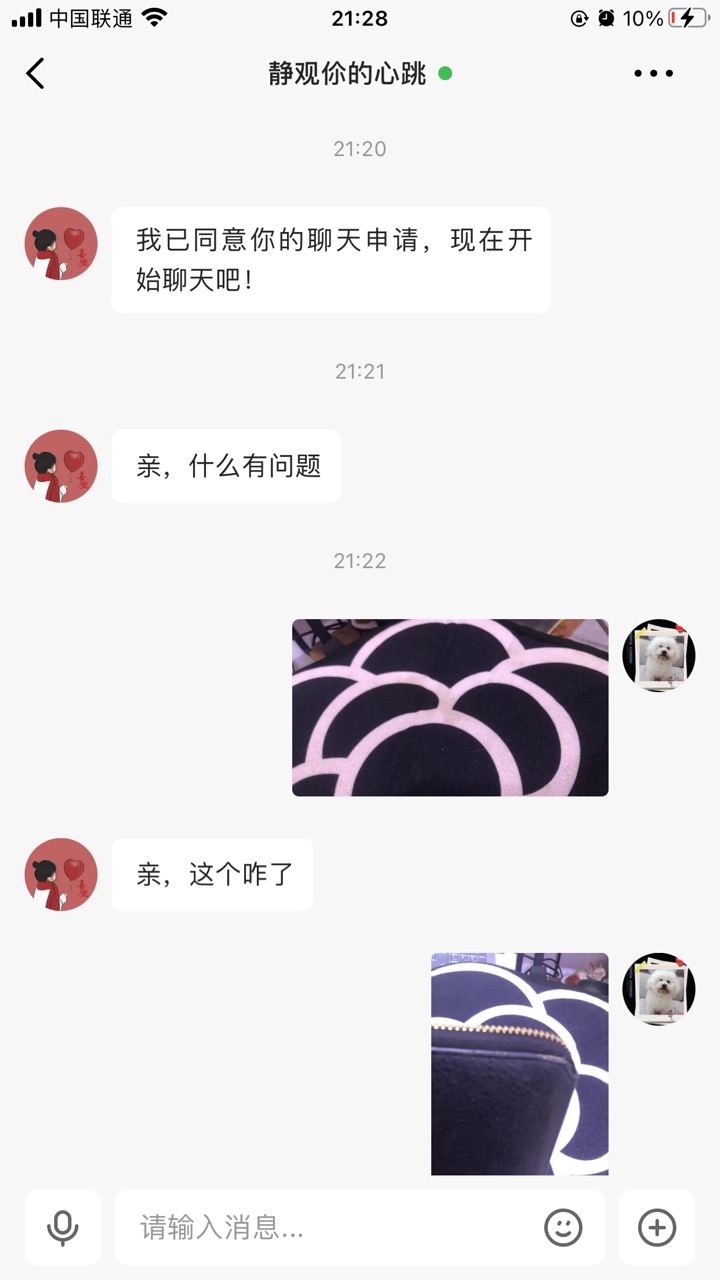Image resolution: width=720 pixels, height=1280 pixels.
Task: Focus the 请输入消息 message field
Action: (330, 1227)
